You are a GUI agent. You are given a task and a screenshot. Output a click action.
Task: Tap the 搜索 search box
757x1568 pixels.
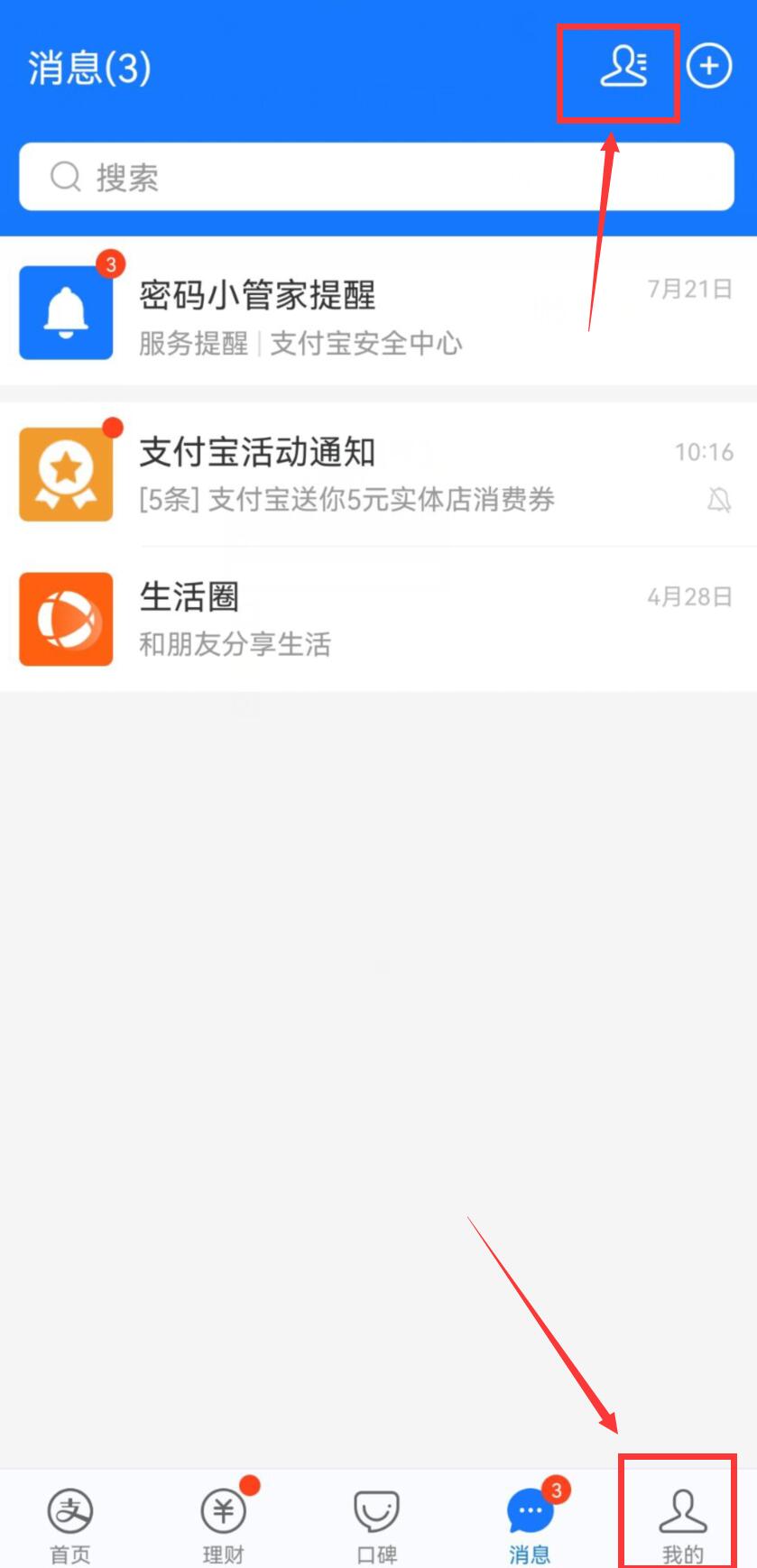(x=376, y=177)
